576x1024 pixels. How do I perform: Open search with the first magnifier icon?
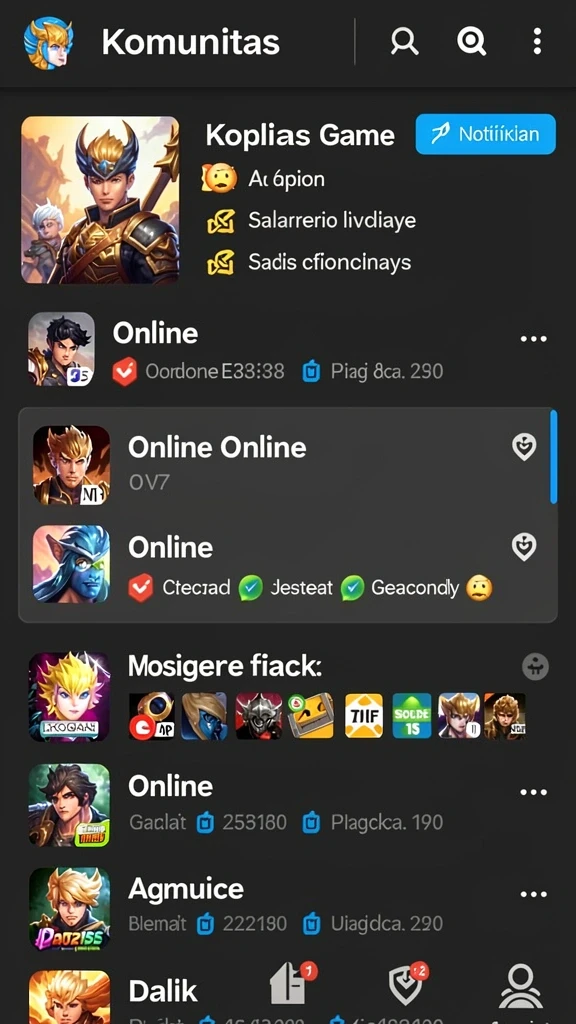click(x=404, y=42)
